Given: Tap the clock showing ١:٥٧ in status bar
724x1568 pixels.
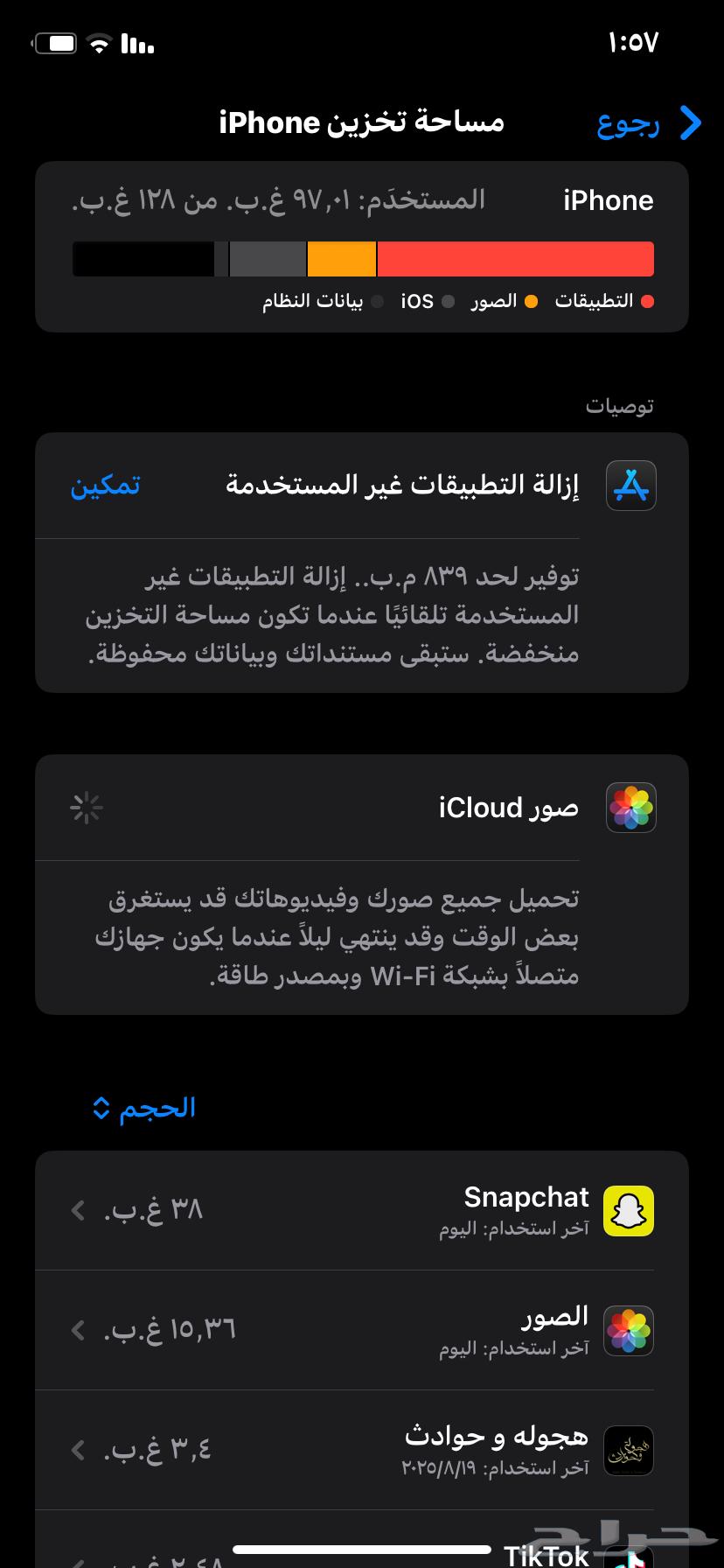Looking at the screenshot, I should [x=632, y=41].
